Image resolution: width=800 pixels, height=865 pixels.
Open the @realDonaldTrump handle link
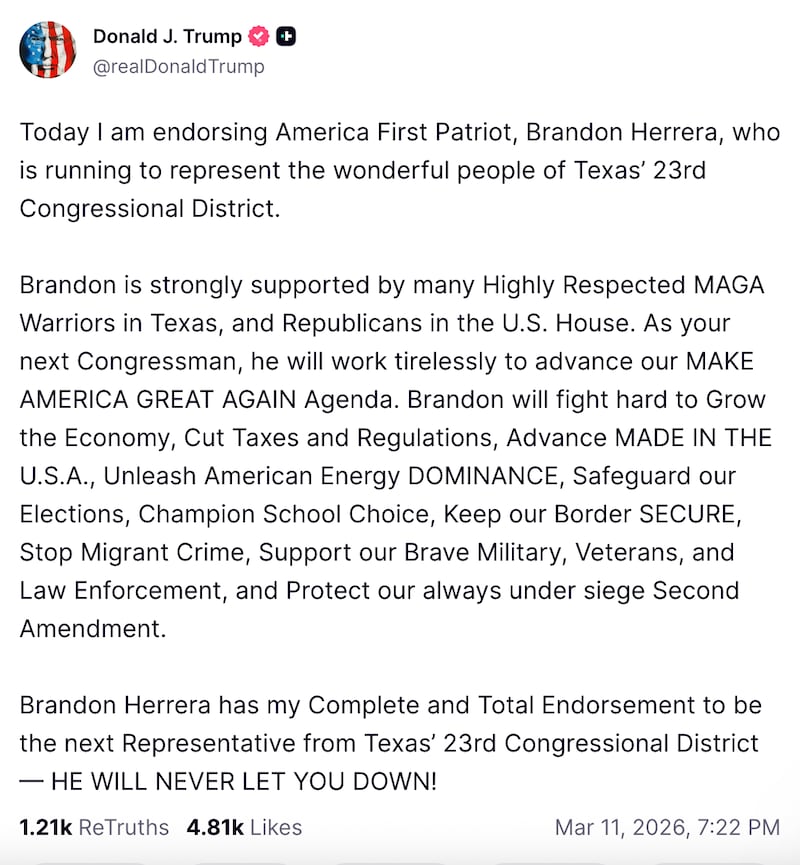[x=179, y=66]
